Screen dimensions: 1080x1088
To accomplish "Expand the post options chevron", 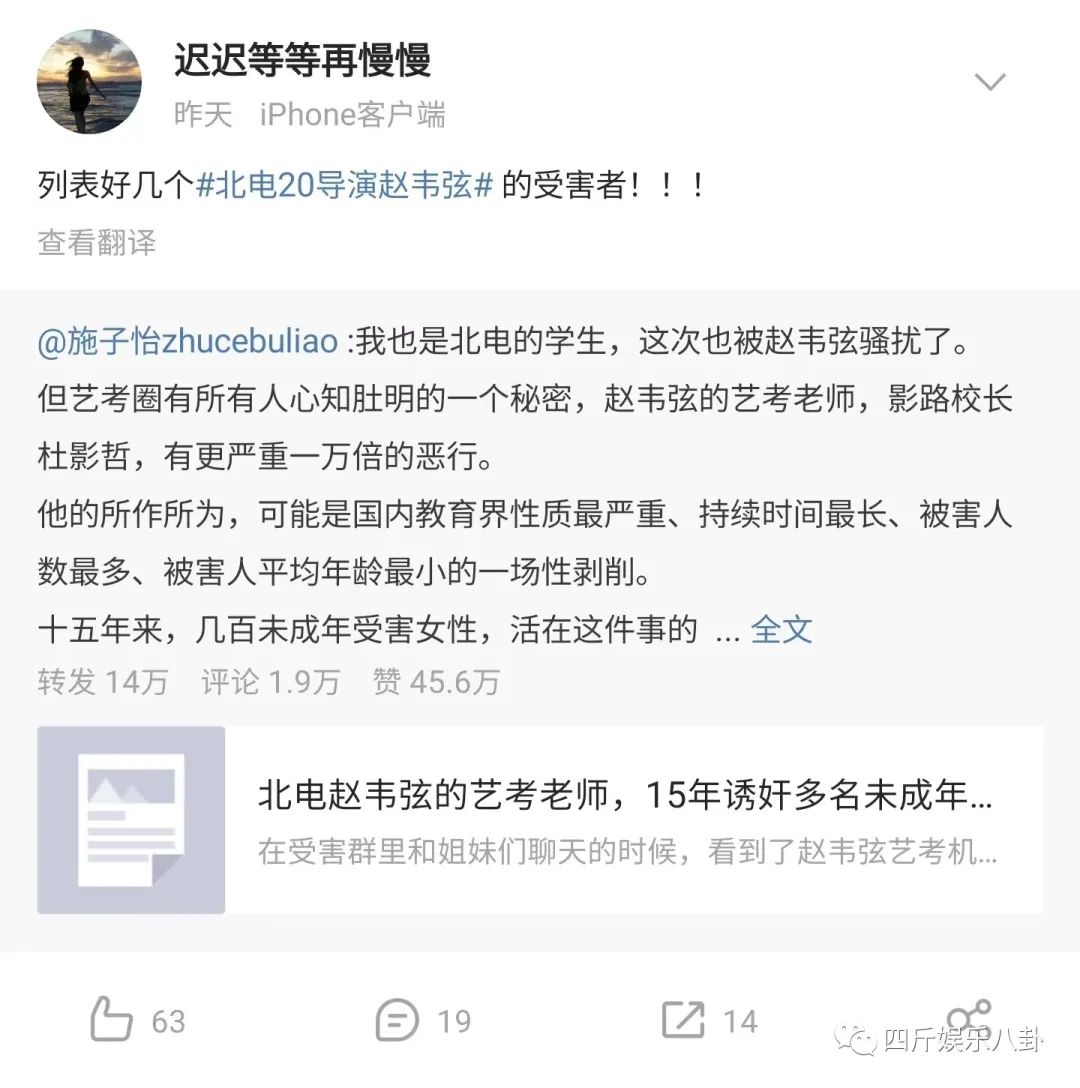I will click(x=989, y=82).
